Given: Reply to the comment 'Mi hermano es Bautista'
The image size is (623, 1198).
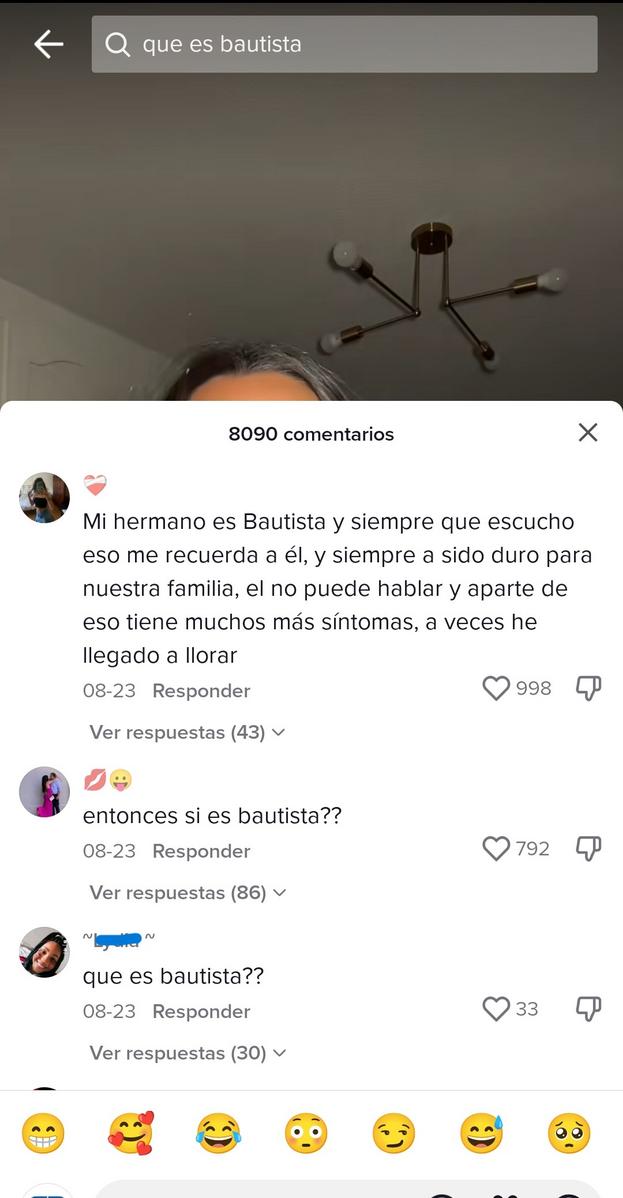Looking at the screenshot, I should 201,691.
